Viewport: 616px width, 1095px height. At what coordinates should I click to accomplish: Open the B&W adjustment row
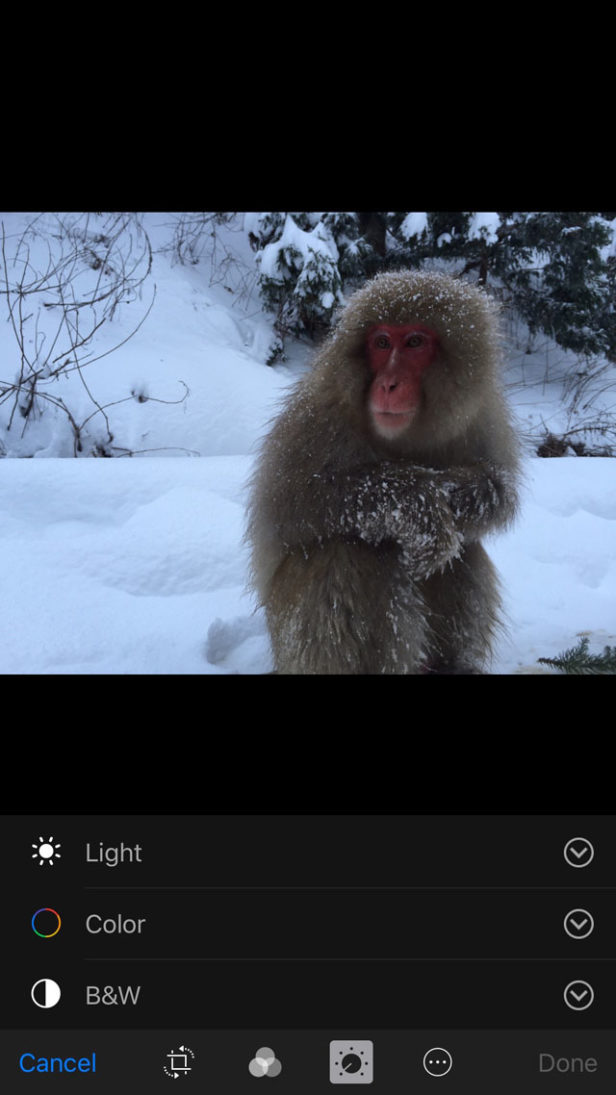point(112,995)
